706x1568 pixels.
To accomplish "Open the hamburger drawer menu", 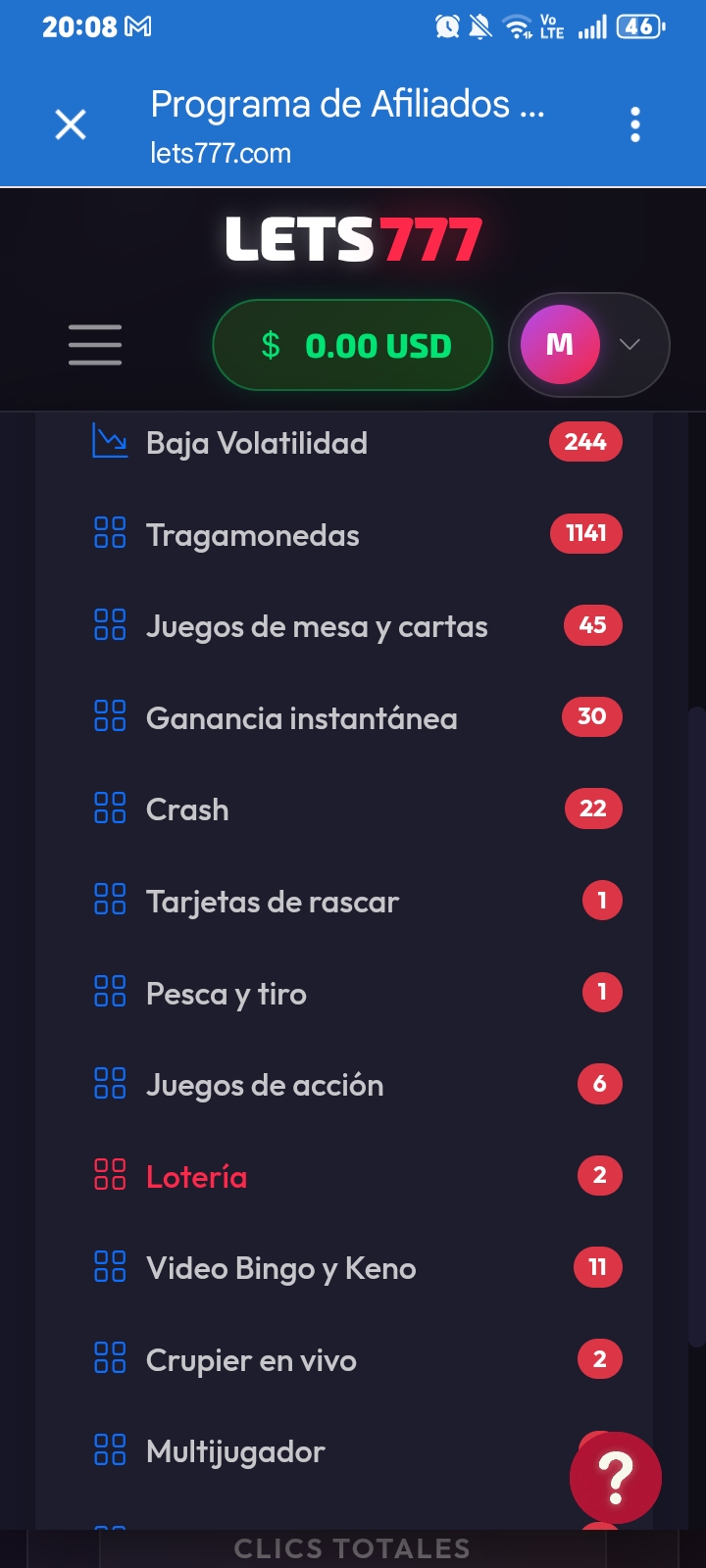I will point(95,345).
